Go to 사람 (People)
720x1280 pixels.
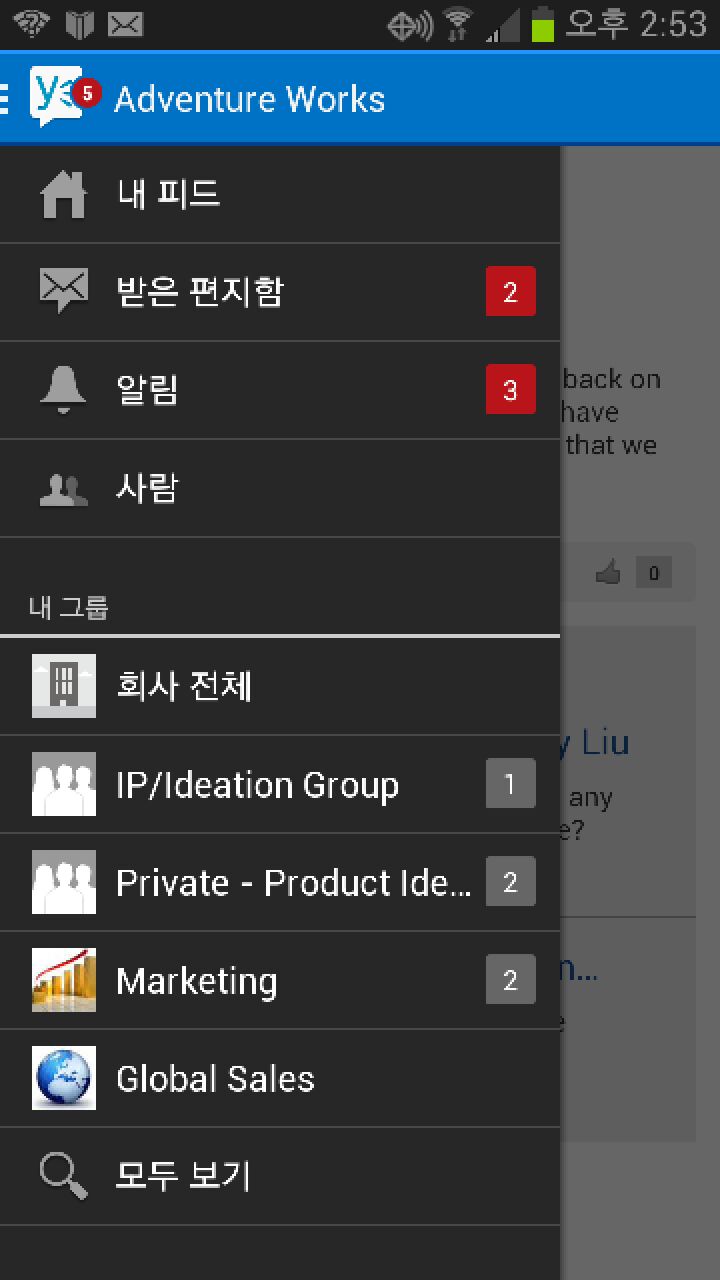[x=280, y=488]
